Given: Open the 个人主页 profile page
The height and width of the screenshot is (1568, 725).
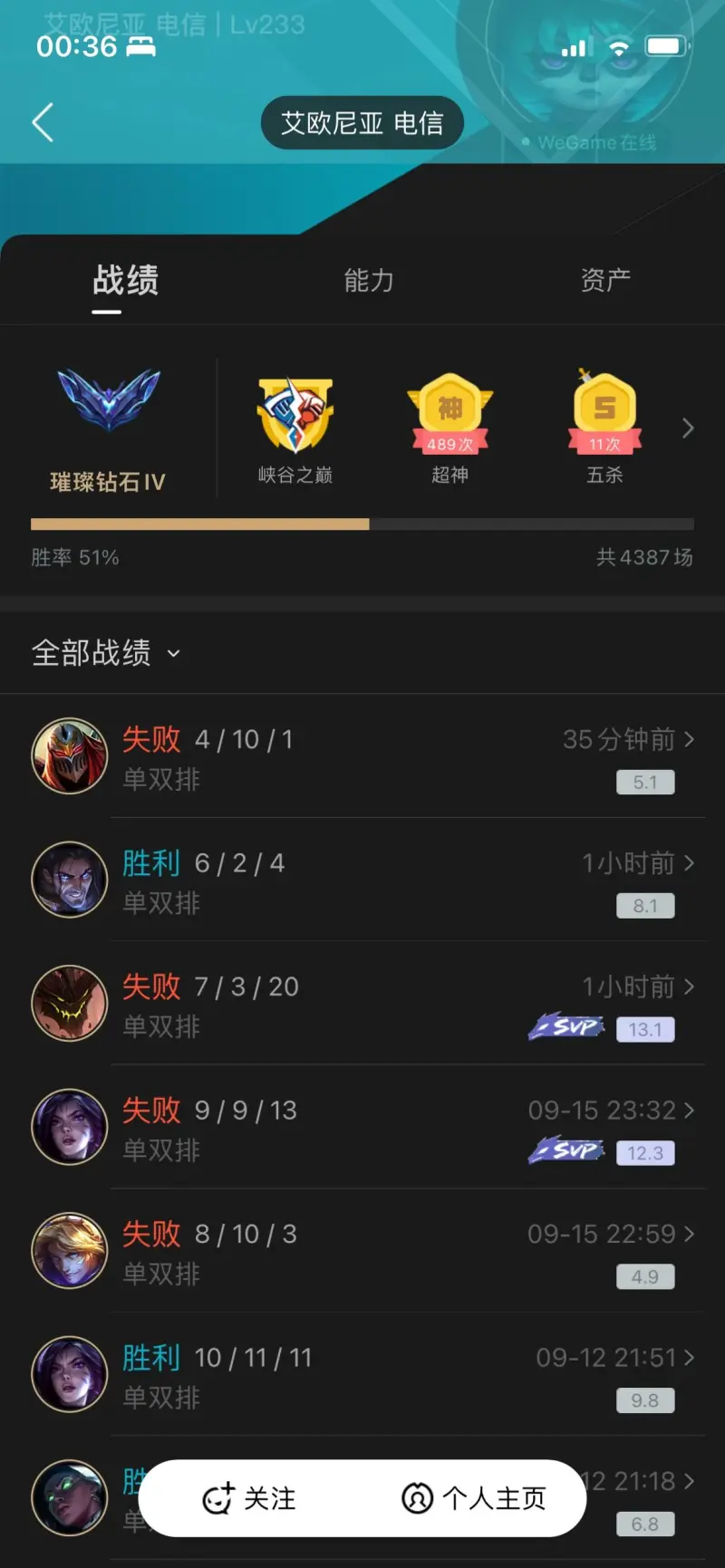Looking at the screenshot, I should click(x=474, y=1498).
